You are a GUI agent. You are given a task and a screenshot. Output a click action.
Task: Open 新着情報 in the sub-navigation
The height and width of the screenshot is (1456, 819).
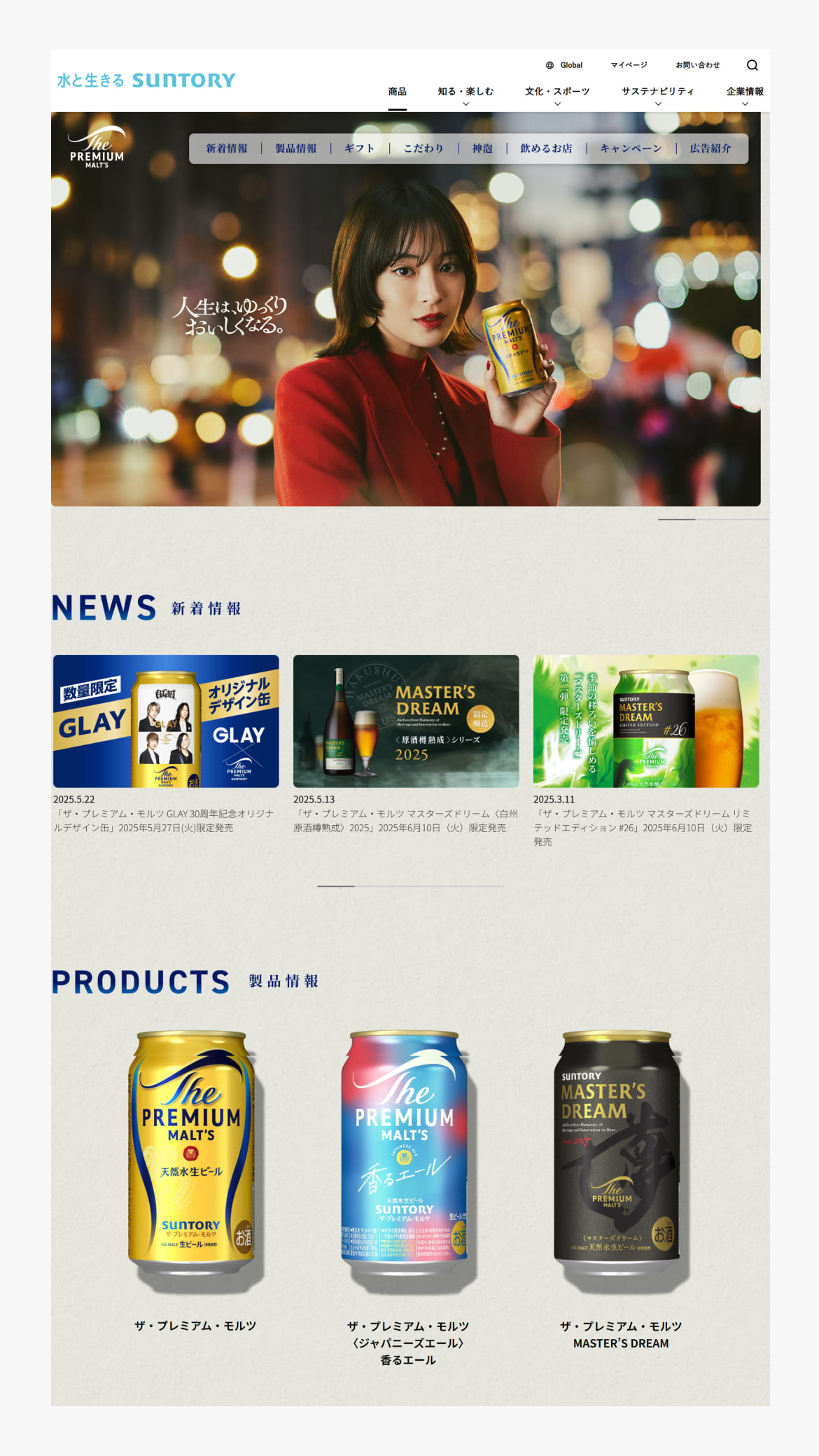[x=227, y=148]
